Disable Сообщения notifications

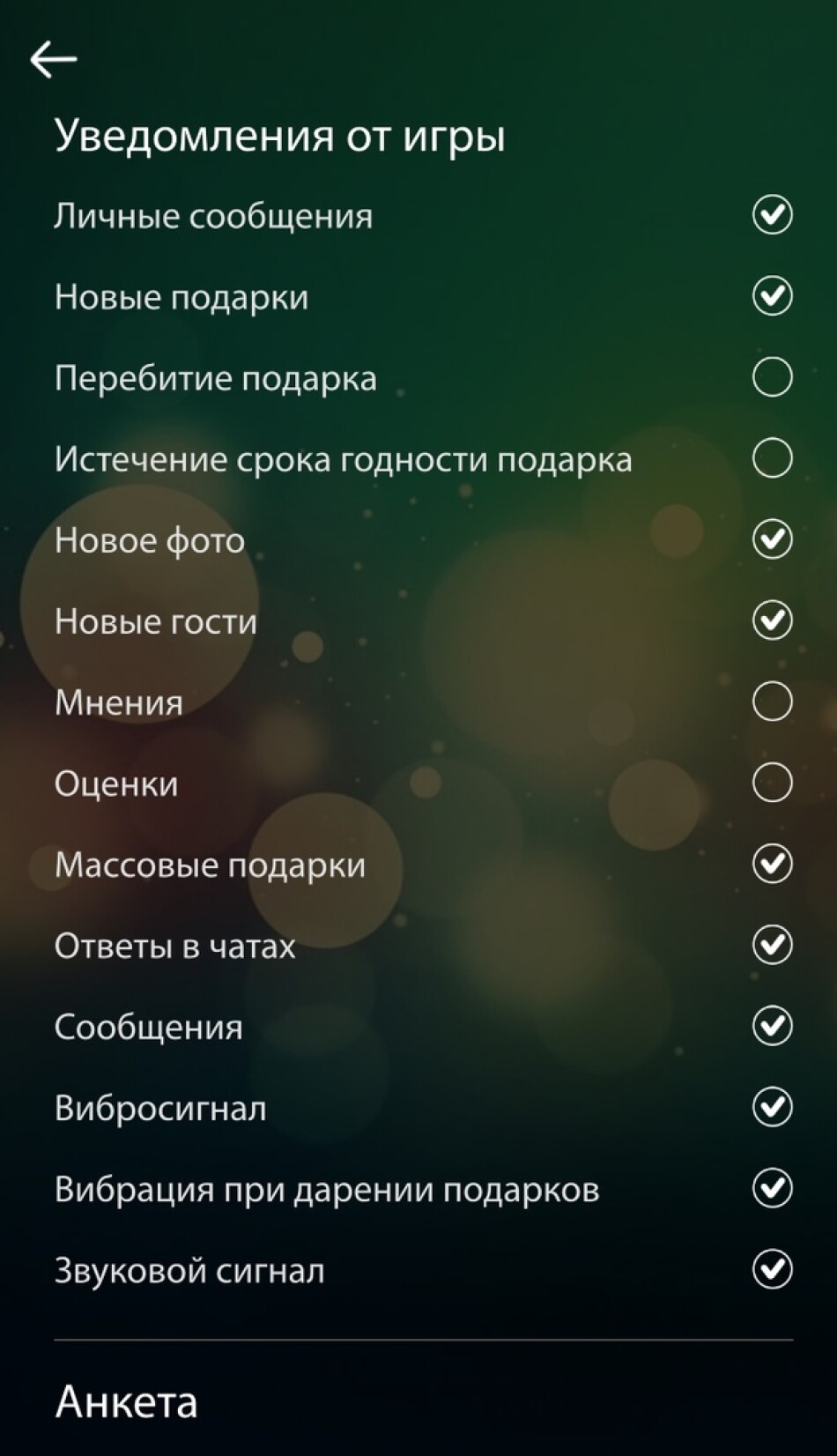tap(772, 1026)
